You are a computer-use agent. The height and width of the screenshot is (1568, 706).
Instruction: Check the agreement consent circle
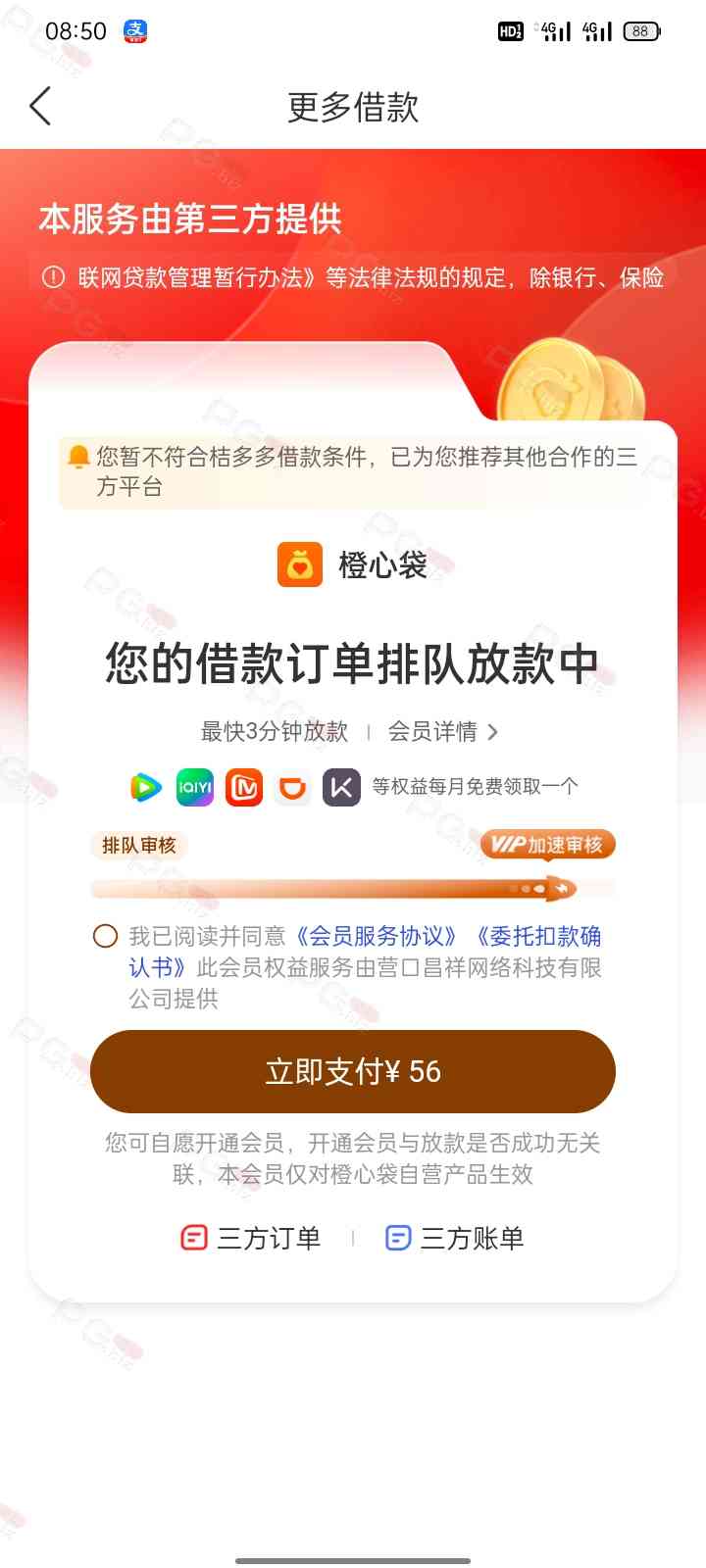click(x=105, y=936)
